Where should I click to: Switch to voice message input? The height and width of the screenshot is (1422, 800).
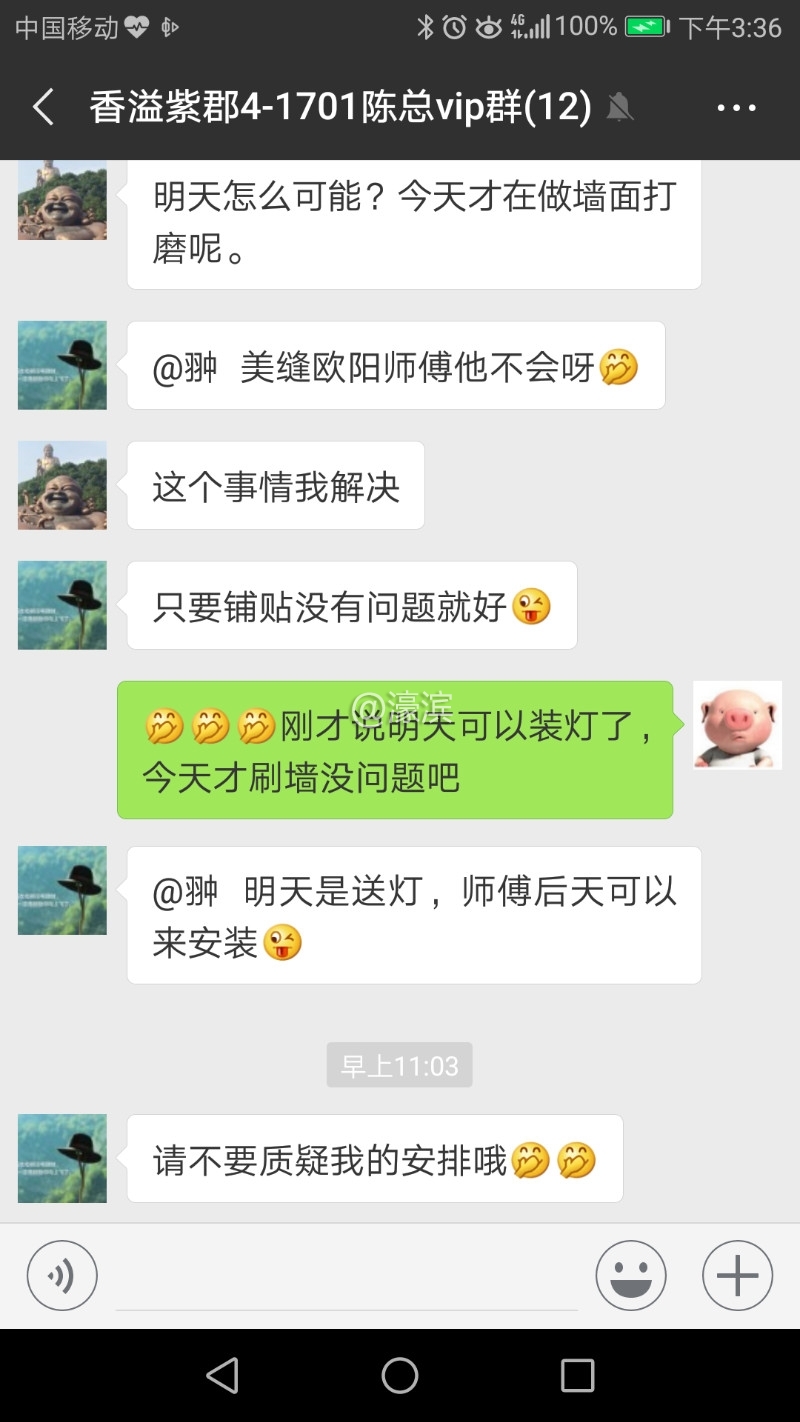click(x=62, y=1275)
